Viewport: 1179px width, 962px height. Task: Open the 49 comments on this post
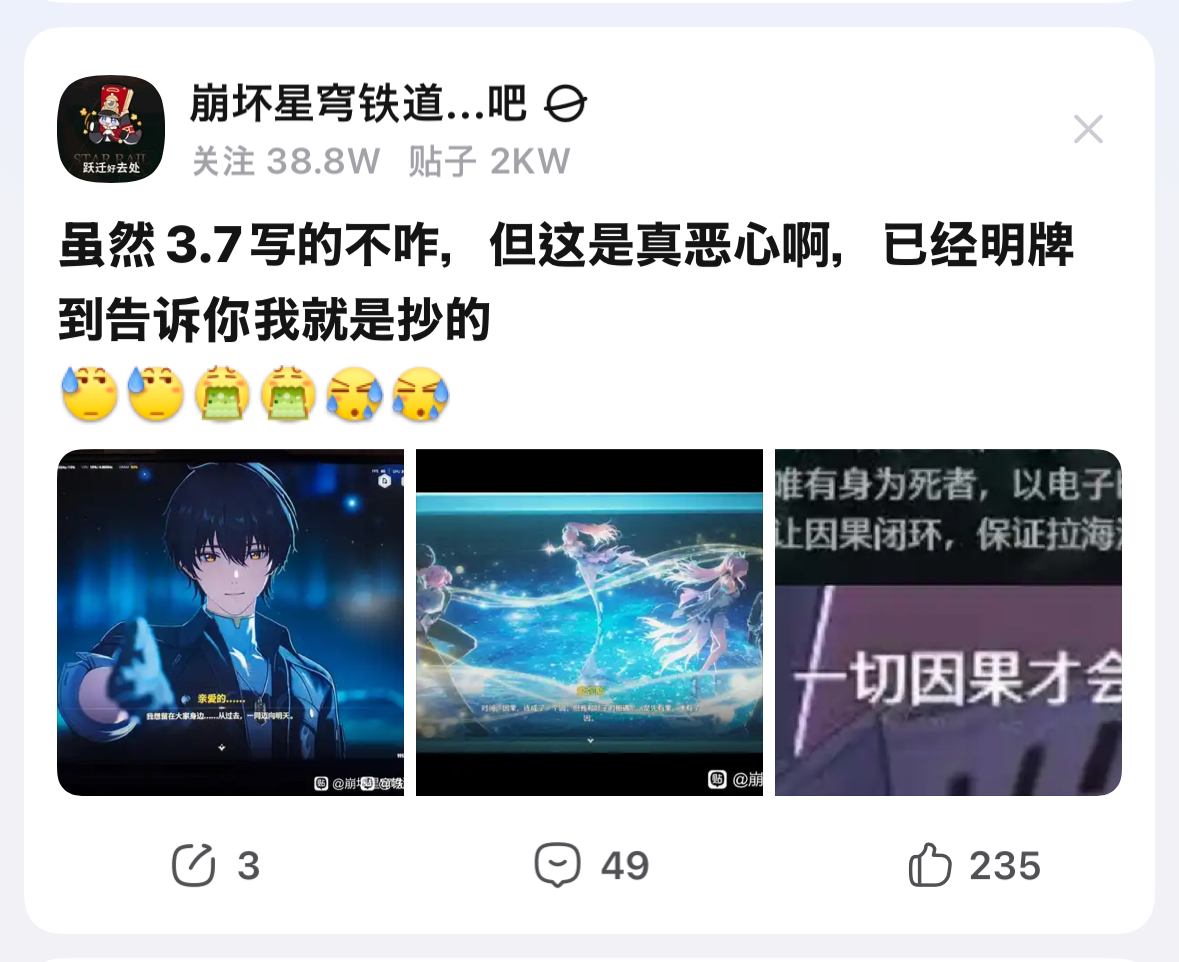tap(592, 865)
